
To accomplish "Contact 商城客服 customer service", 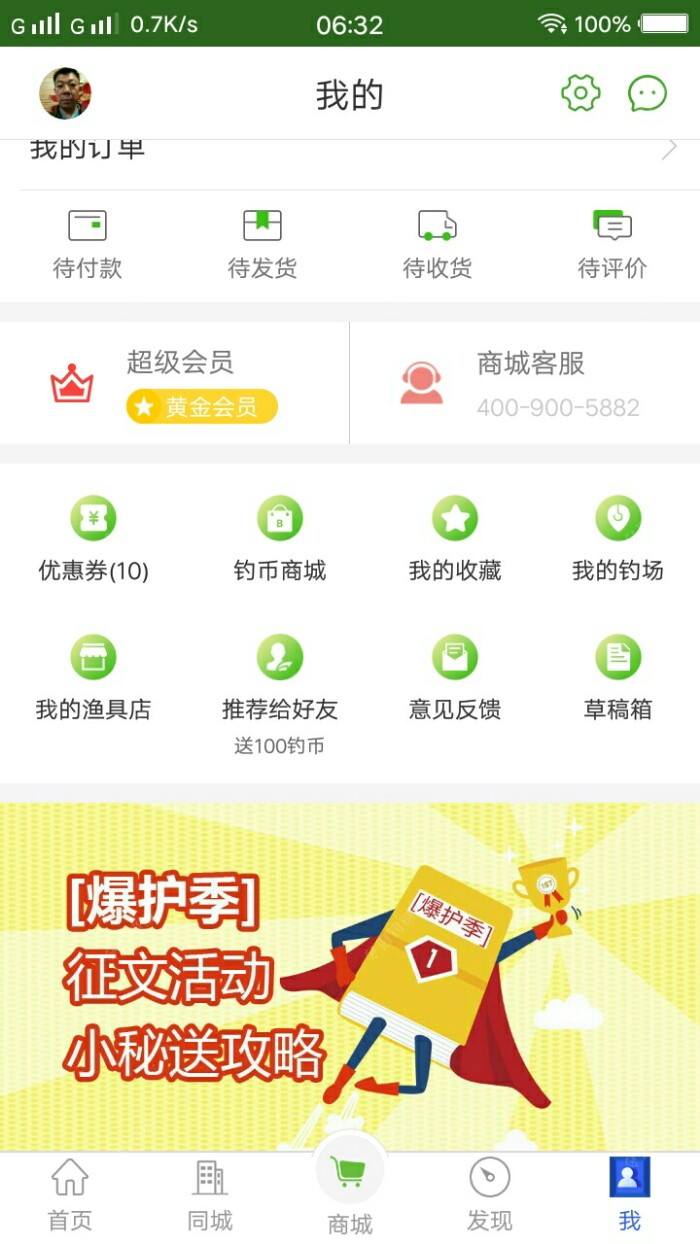I will pos(525,383).
